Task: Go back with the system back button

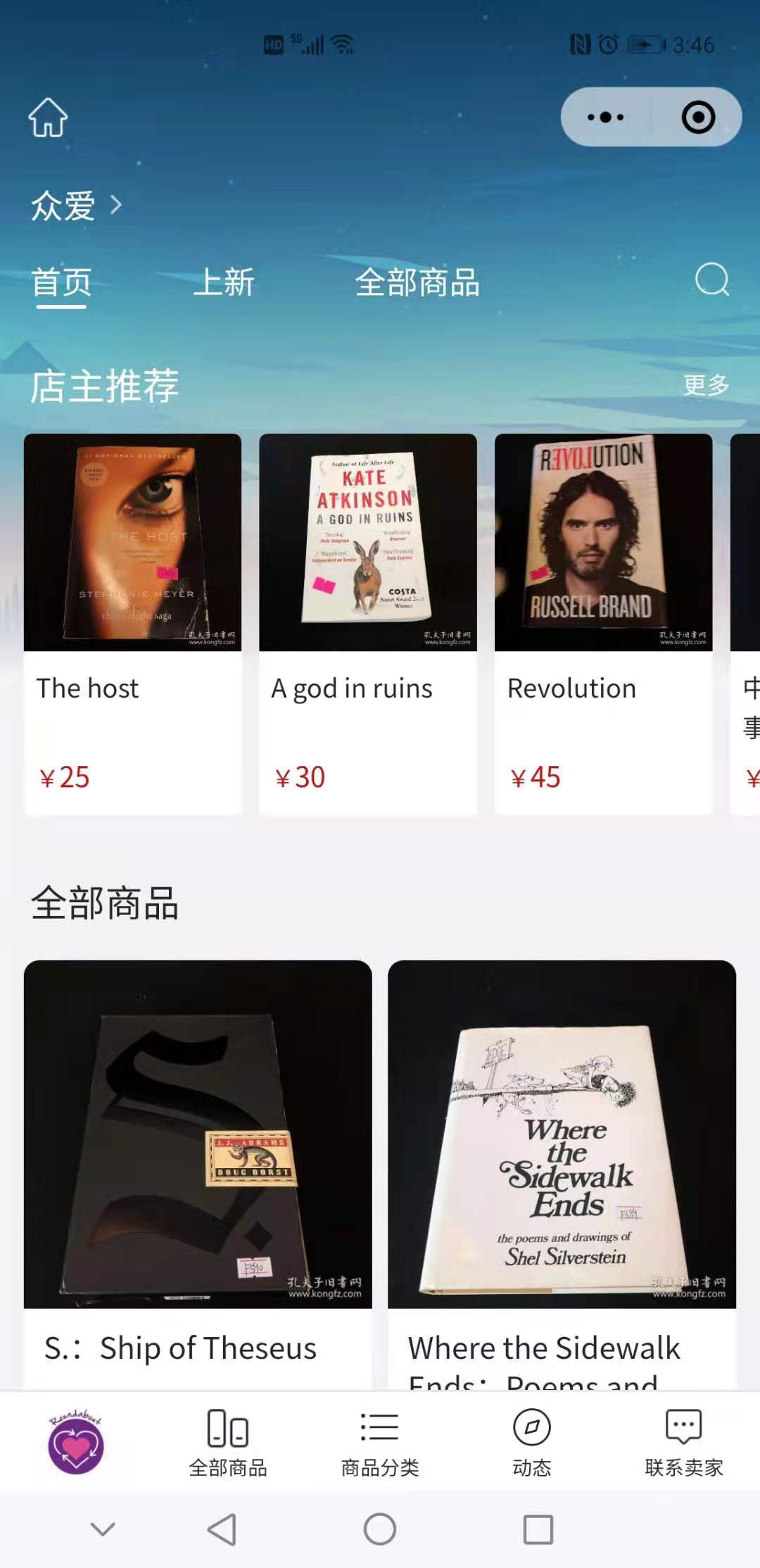Action: (x=222, y=1529)
